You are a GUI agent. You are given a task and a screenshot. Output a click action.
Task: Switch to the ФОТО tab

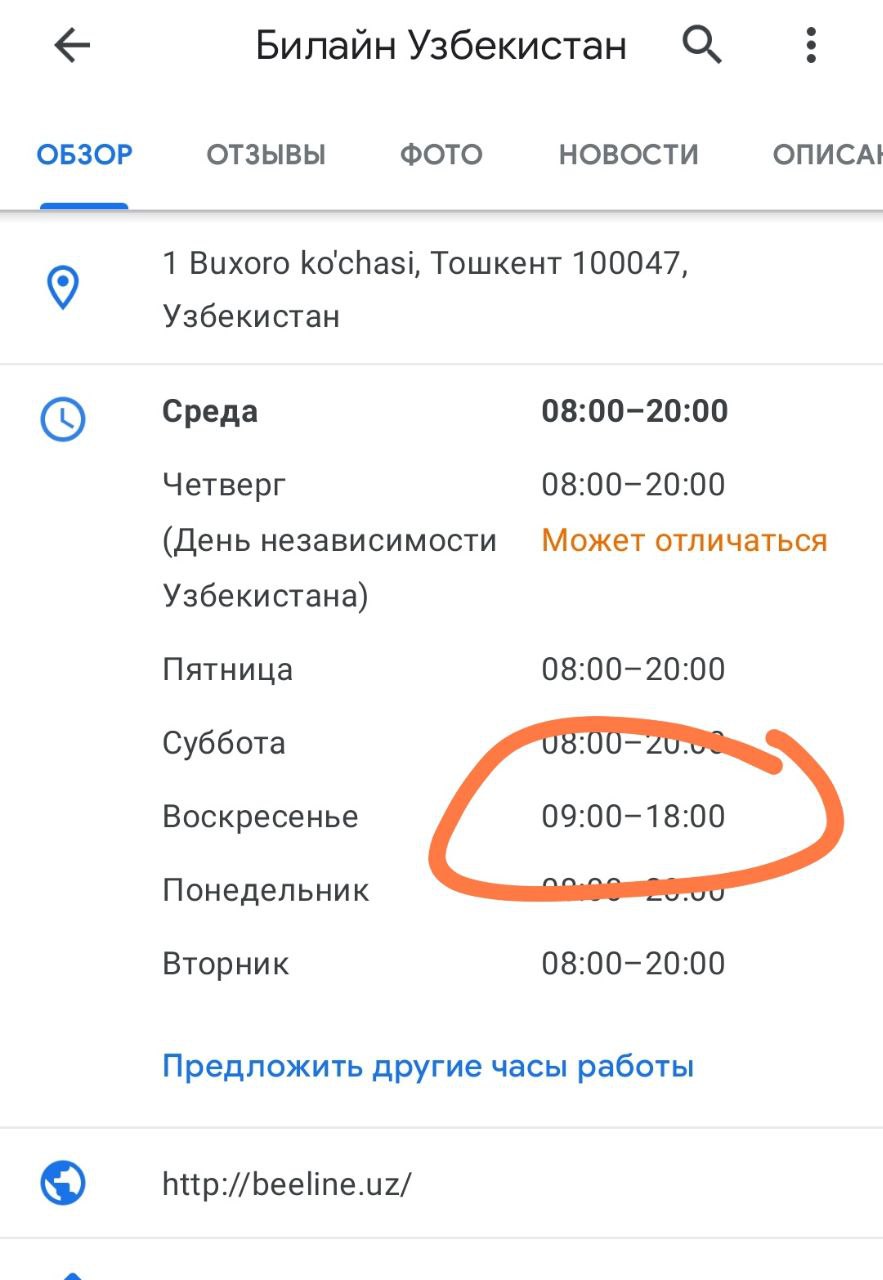click(x=441, y=155)
